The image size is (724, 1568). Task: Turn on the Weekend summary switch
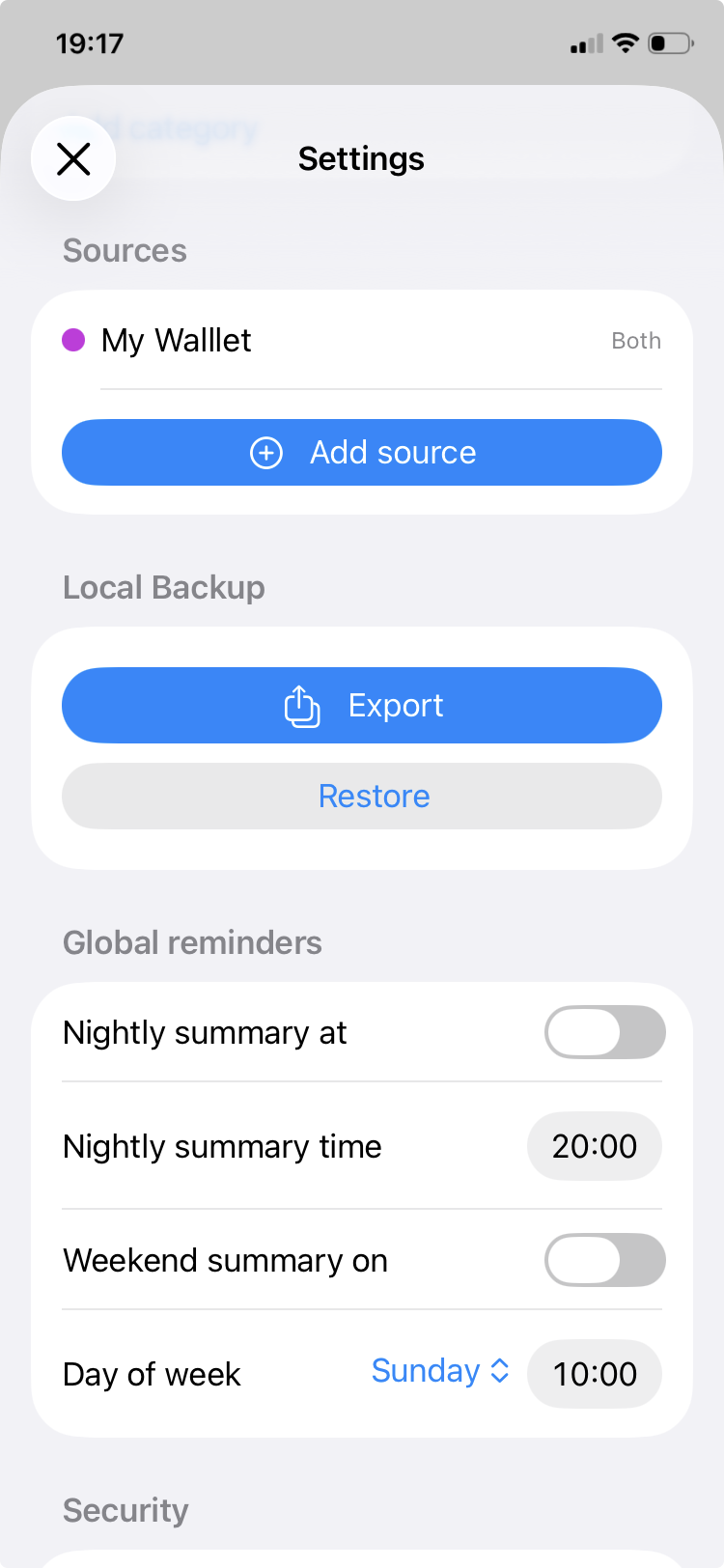coord(605,1260)
